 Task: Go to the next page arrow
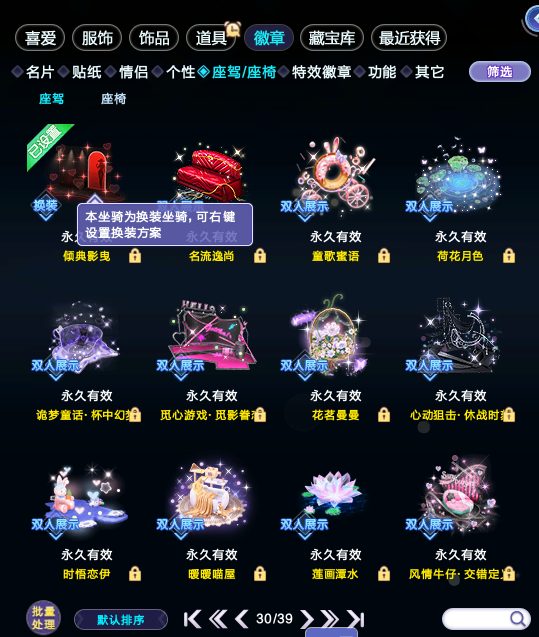coord(307,619)
